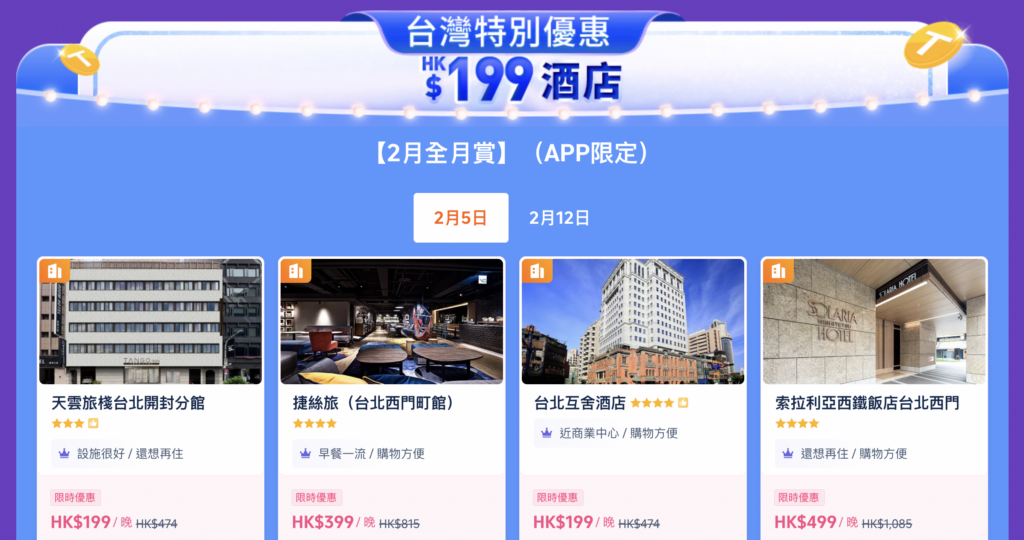Open the 捷絲旅（台北西門町館）hotel card

(392, 402)
